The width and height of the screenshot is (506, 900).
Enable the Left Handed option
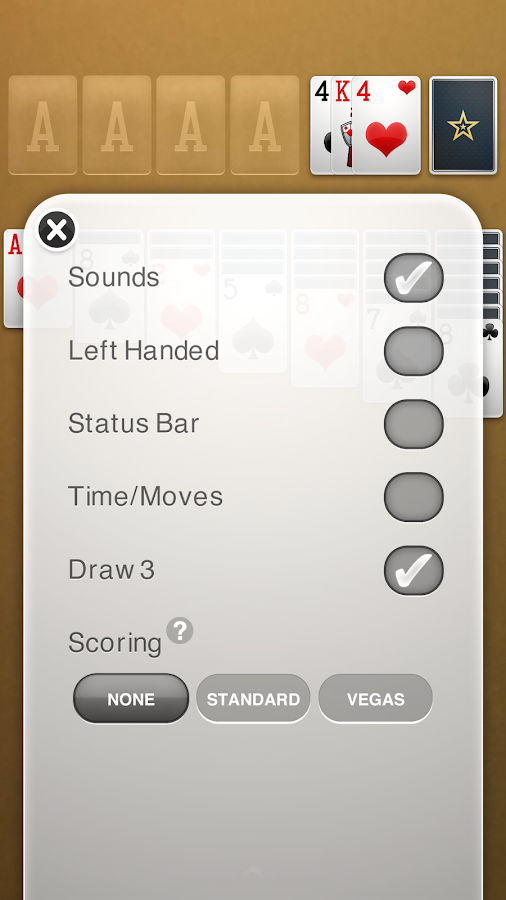click(x=414, y=351)
